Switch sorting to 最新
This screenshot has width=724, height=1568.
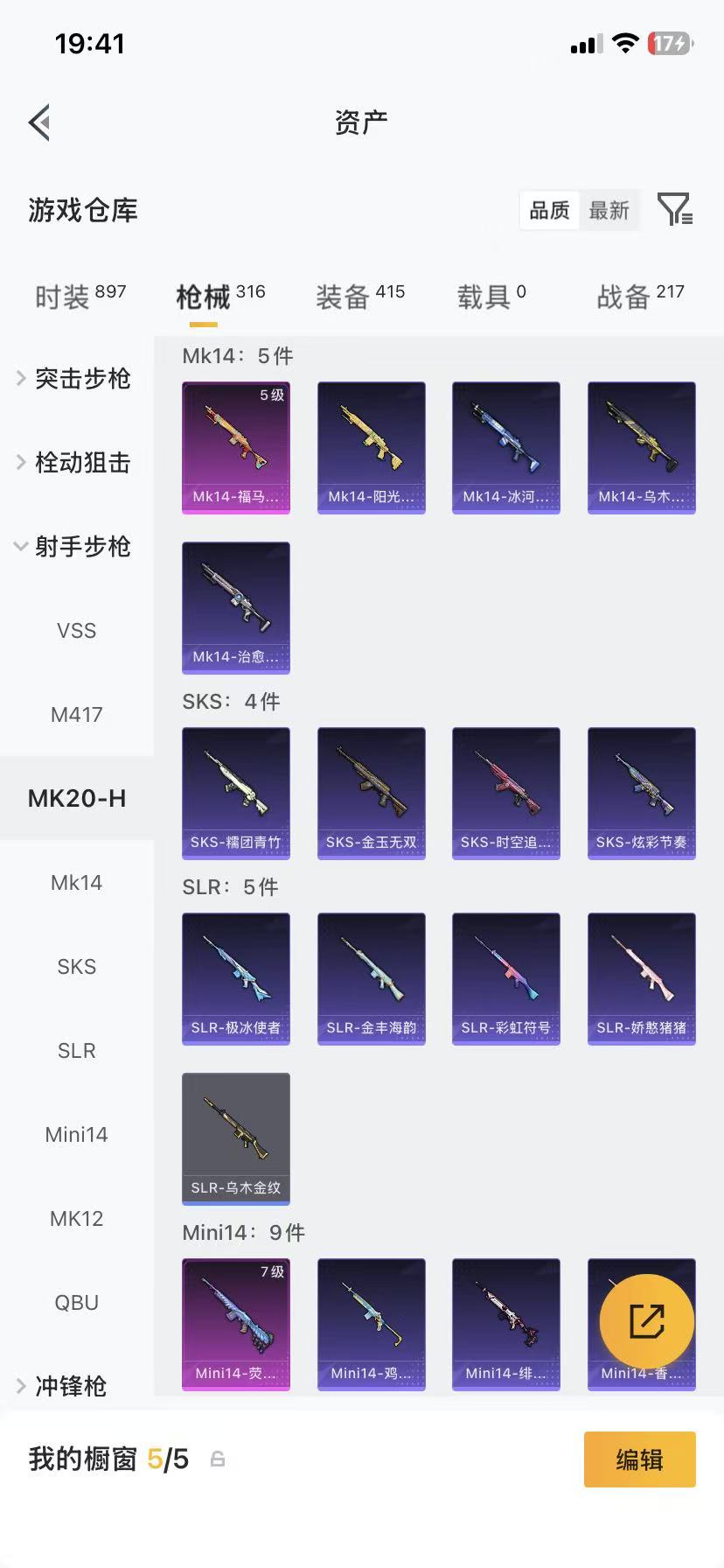(609, 210)
